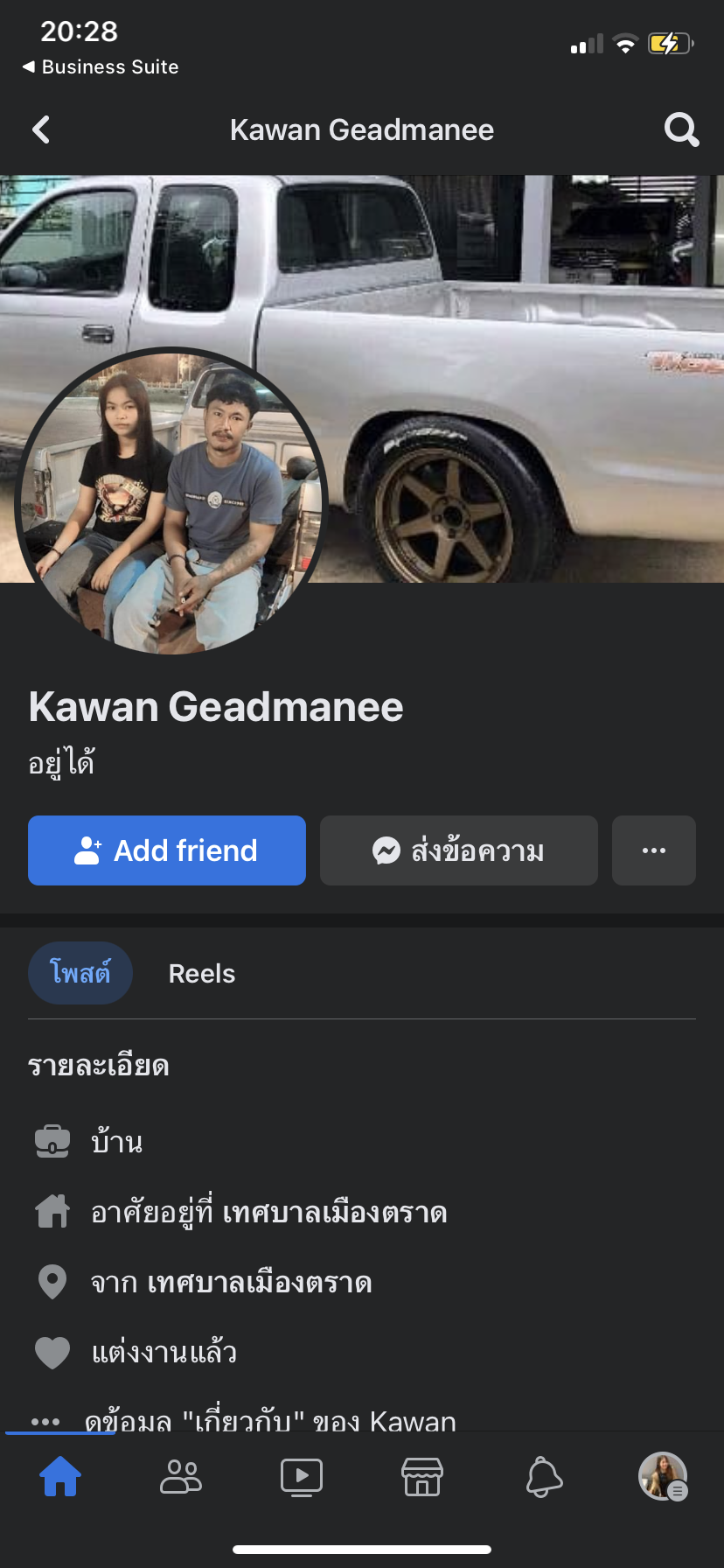Open Kawan Geadmanee's profile picture

(x=171, y=501)
